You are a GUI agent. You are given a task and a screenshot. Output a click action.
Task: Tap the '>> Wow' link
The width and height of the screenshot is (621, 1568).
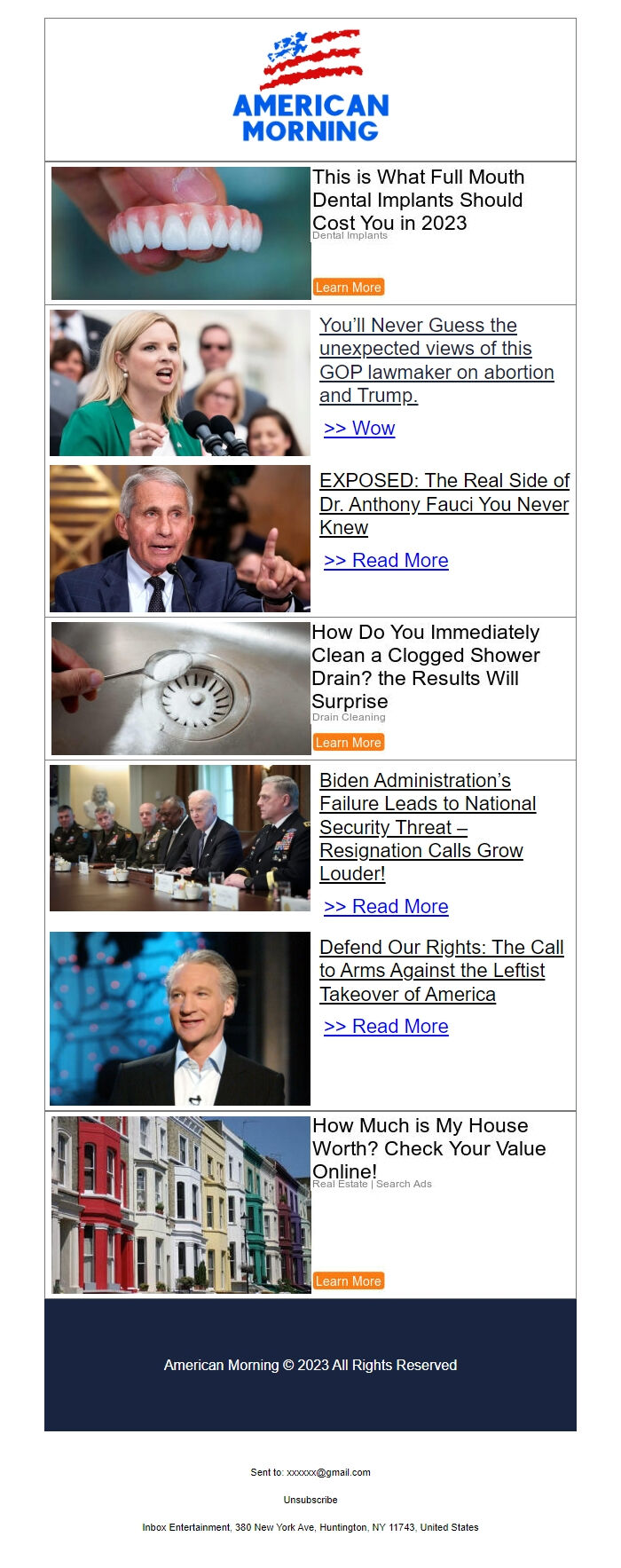pos(359,429)
